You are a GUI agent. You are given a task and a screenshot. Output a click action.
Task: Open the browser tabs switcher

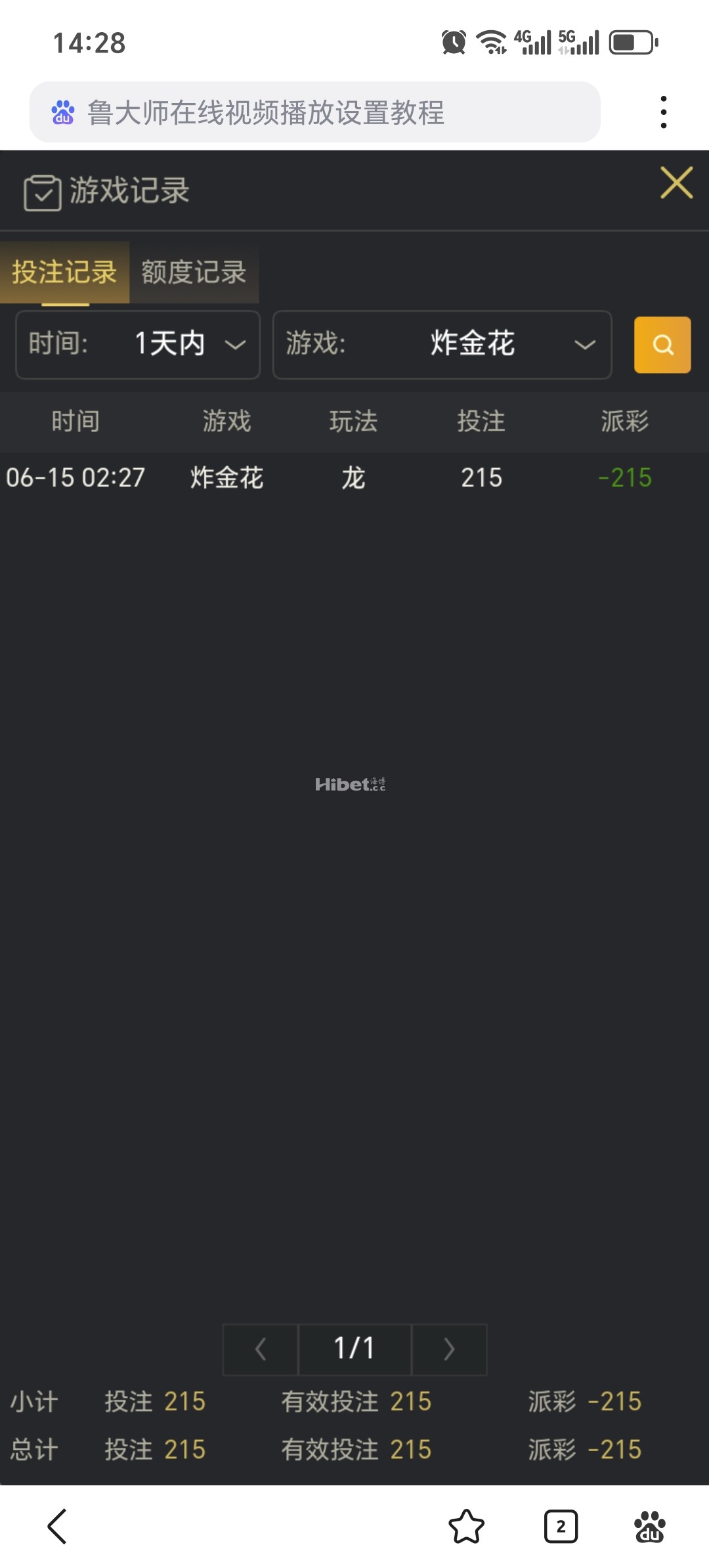tap(561, 1526)
